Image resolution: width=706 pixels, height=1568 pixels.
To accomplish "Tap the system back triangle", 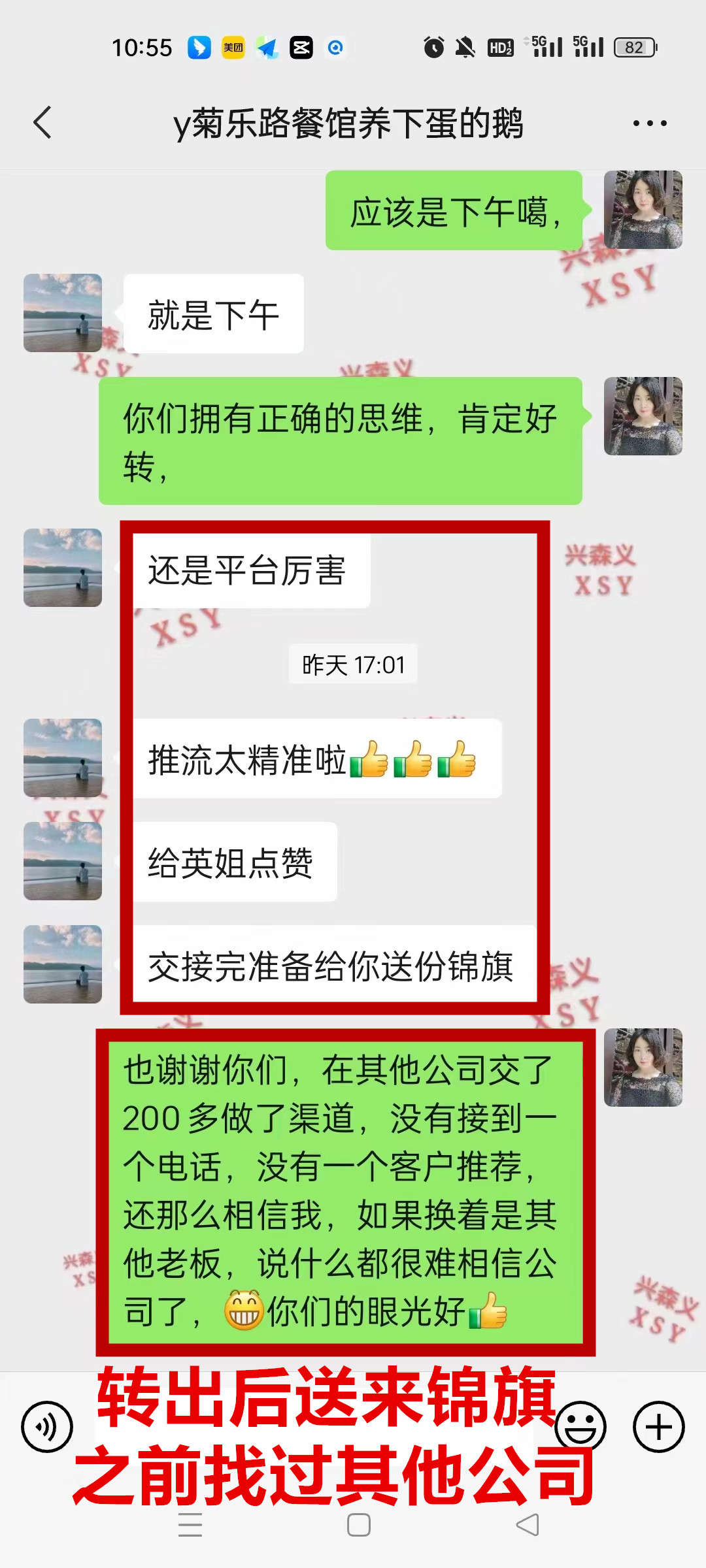I will coord(528,1525).
